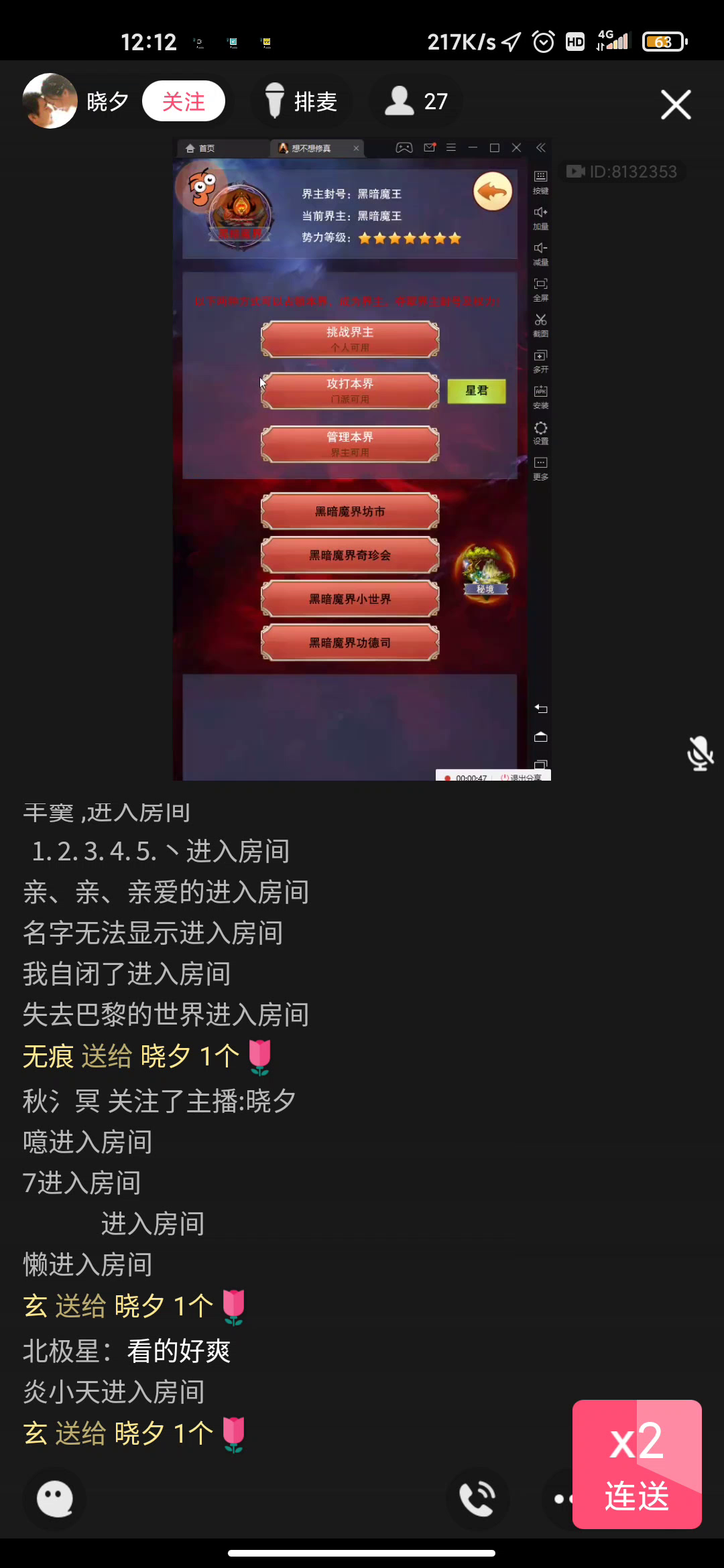This screenshot has height=1568, width=724.
Task: Open 晓夕's profile avatar
Action: [50, 101]
